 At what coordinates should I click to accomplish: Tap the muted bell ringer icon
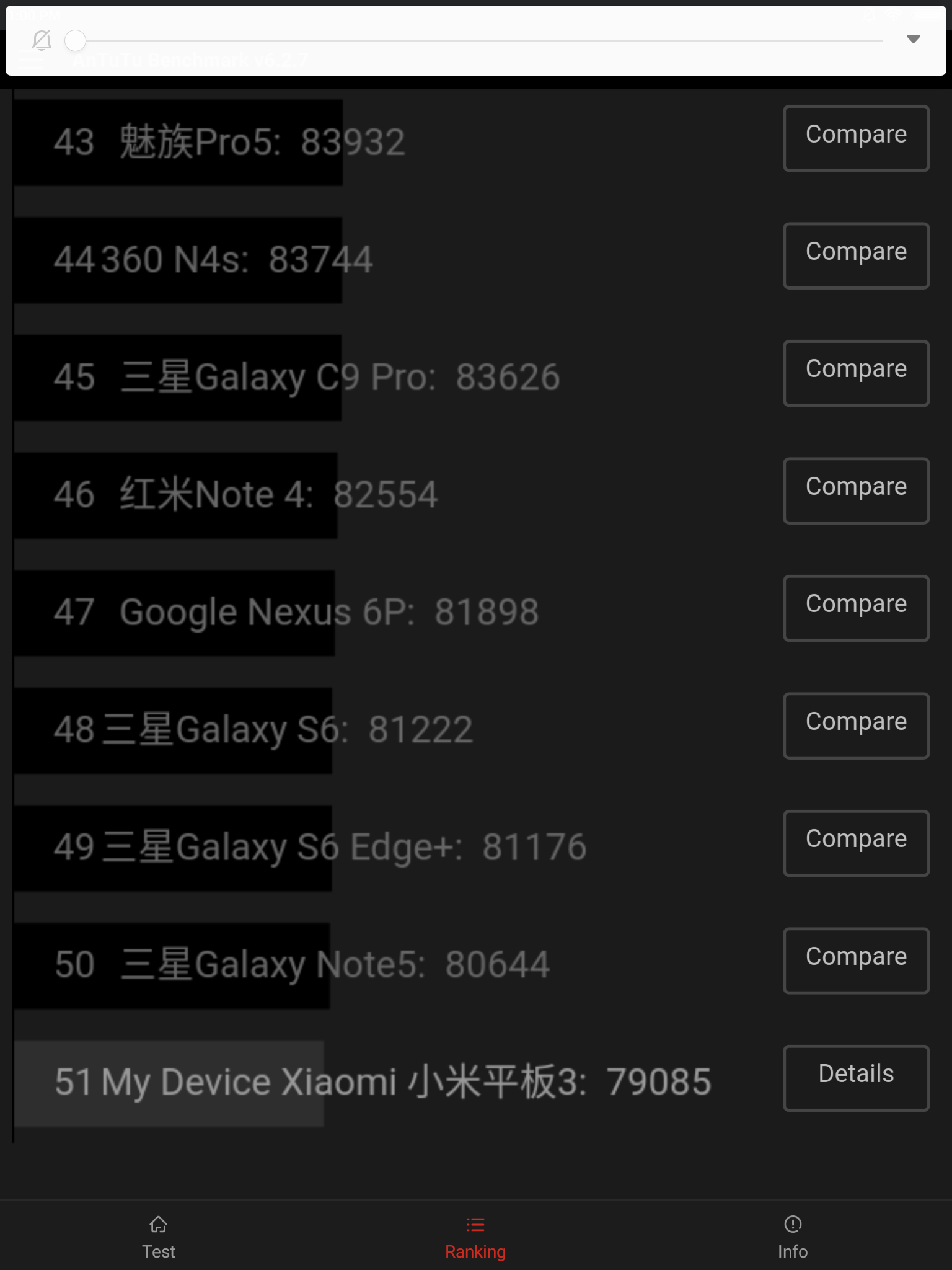pyautogui.click(x=42, y=41)
